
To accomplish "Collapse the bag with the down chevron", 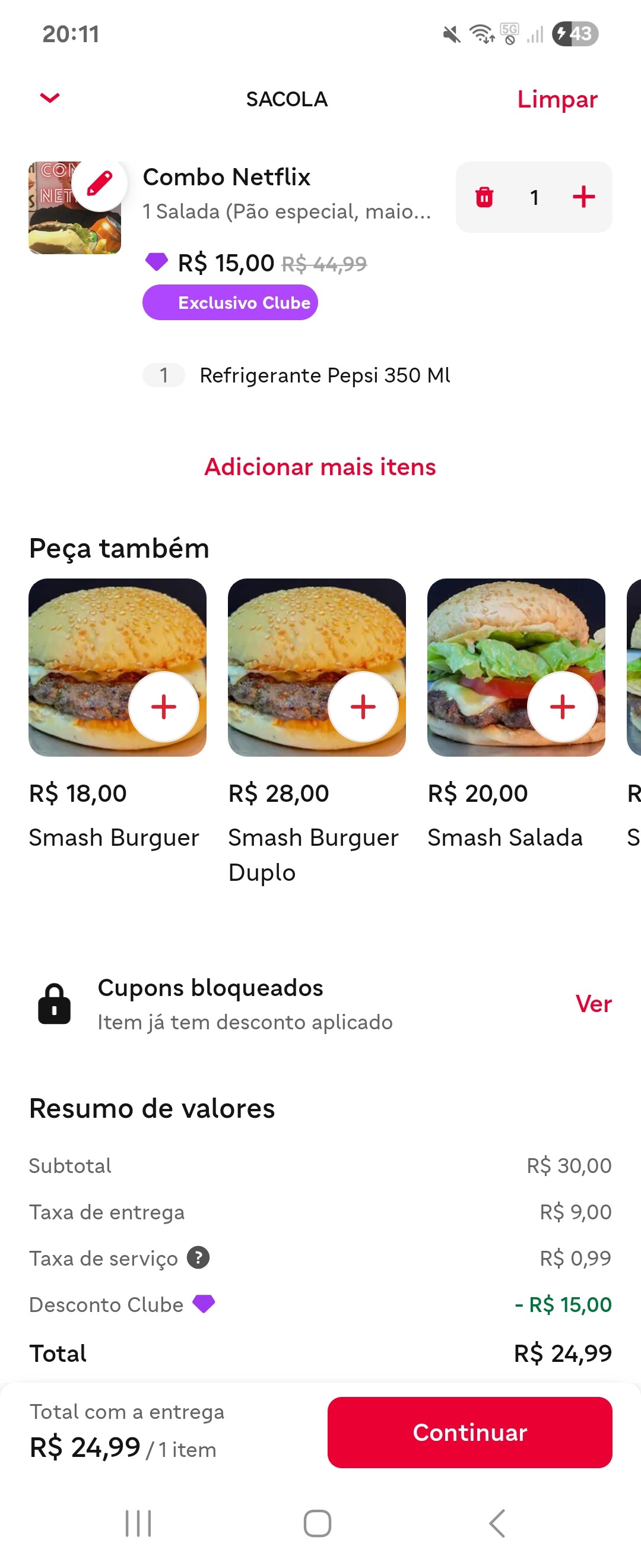I will click(x=50, y=98).
